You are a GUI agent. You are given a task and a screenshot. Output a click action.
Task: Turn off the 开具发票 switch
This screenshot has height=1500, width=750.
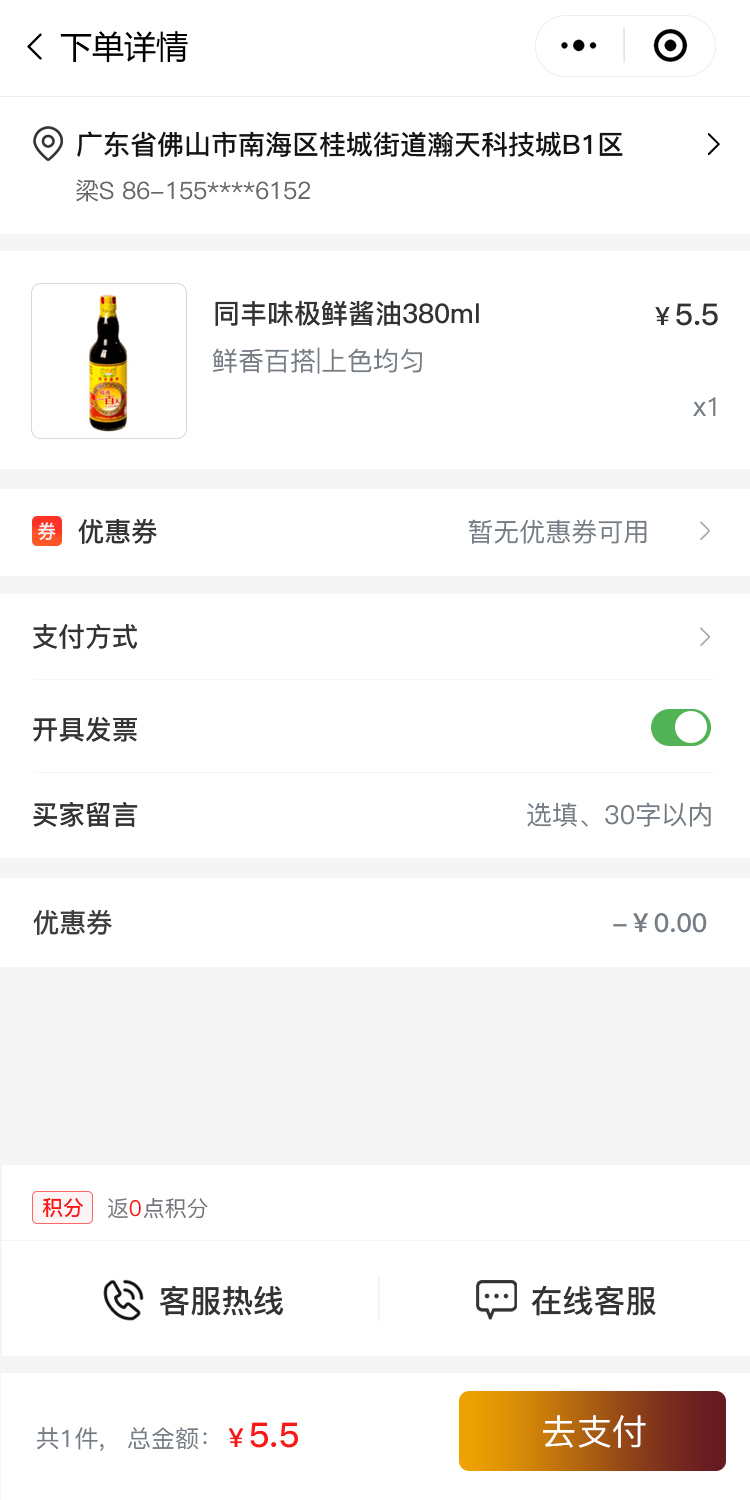coord(680,728)
